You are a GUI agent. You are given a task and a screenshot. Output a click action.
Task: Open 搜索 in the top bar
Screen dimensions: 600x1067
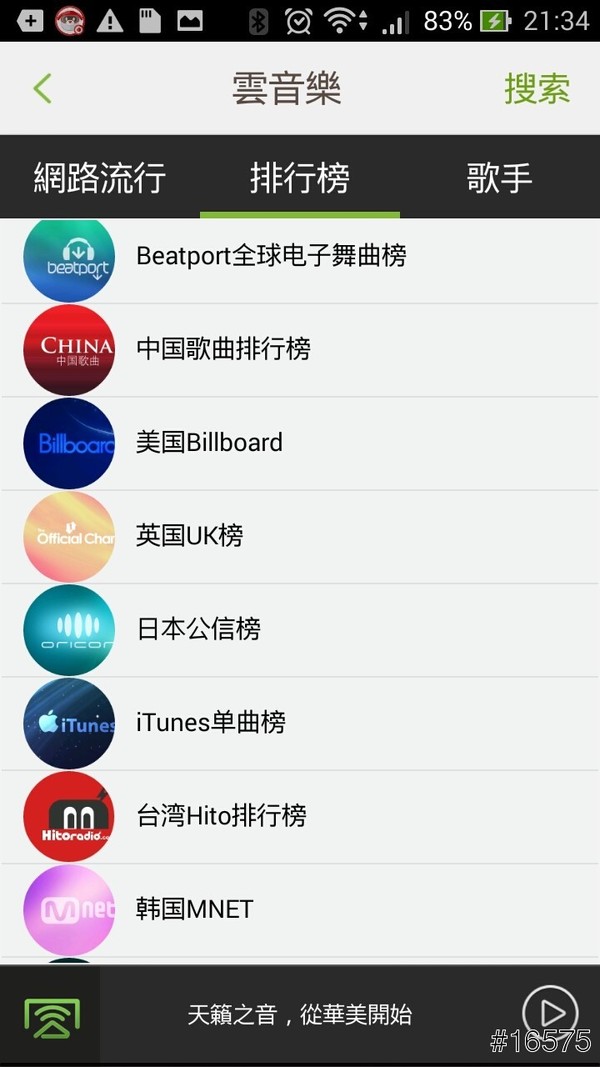tap(537, 88)
